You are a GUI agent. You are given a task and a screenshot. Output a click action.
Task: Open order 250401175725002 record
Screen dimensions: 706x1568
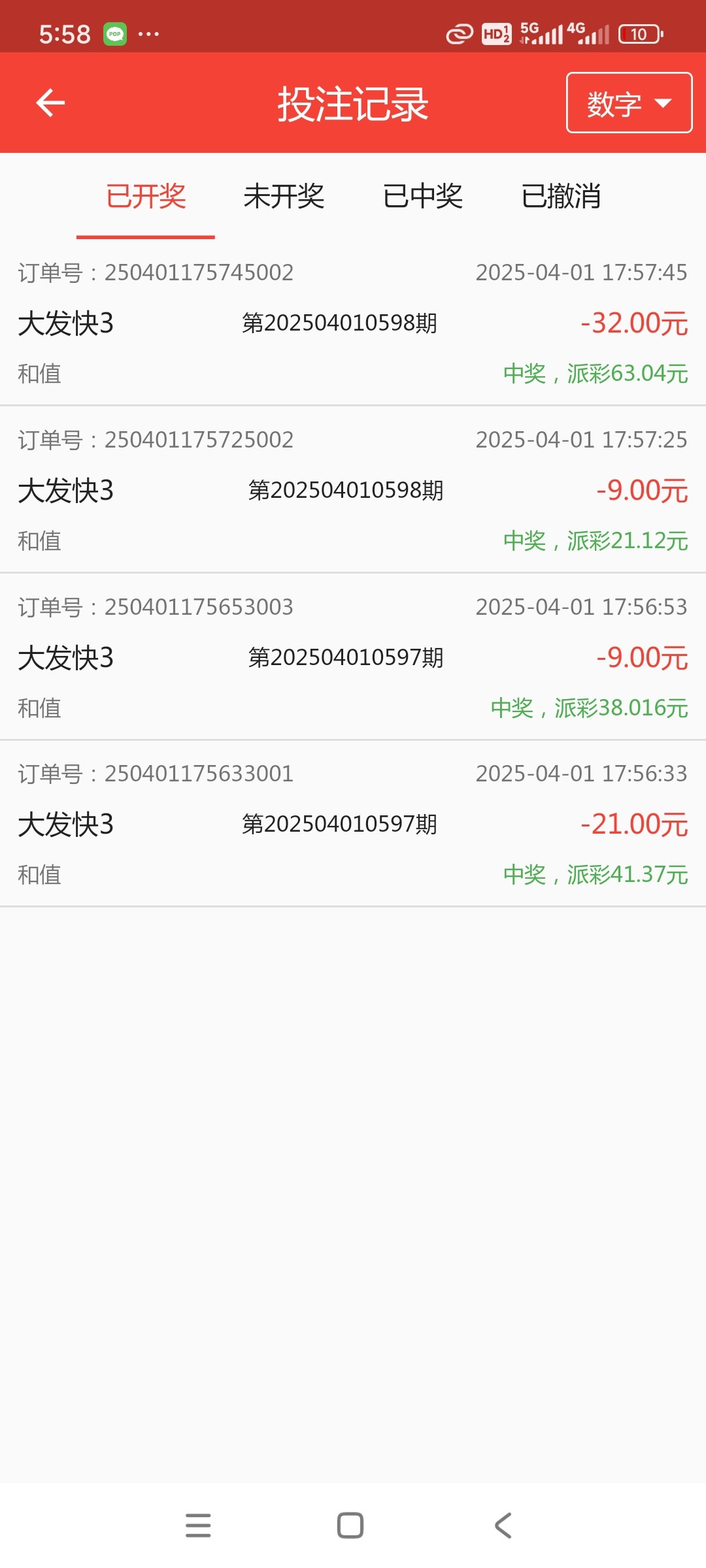coord(353,490)
